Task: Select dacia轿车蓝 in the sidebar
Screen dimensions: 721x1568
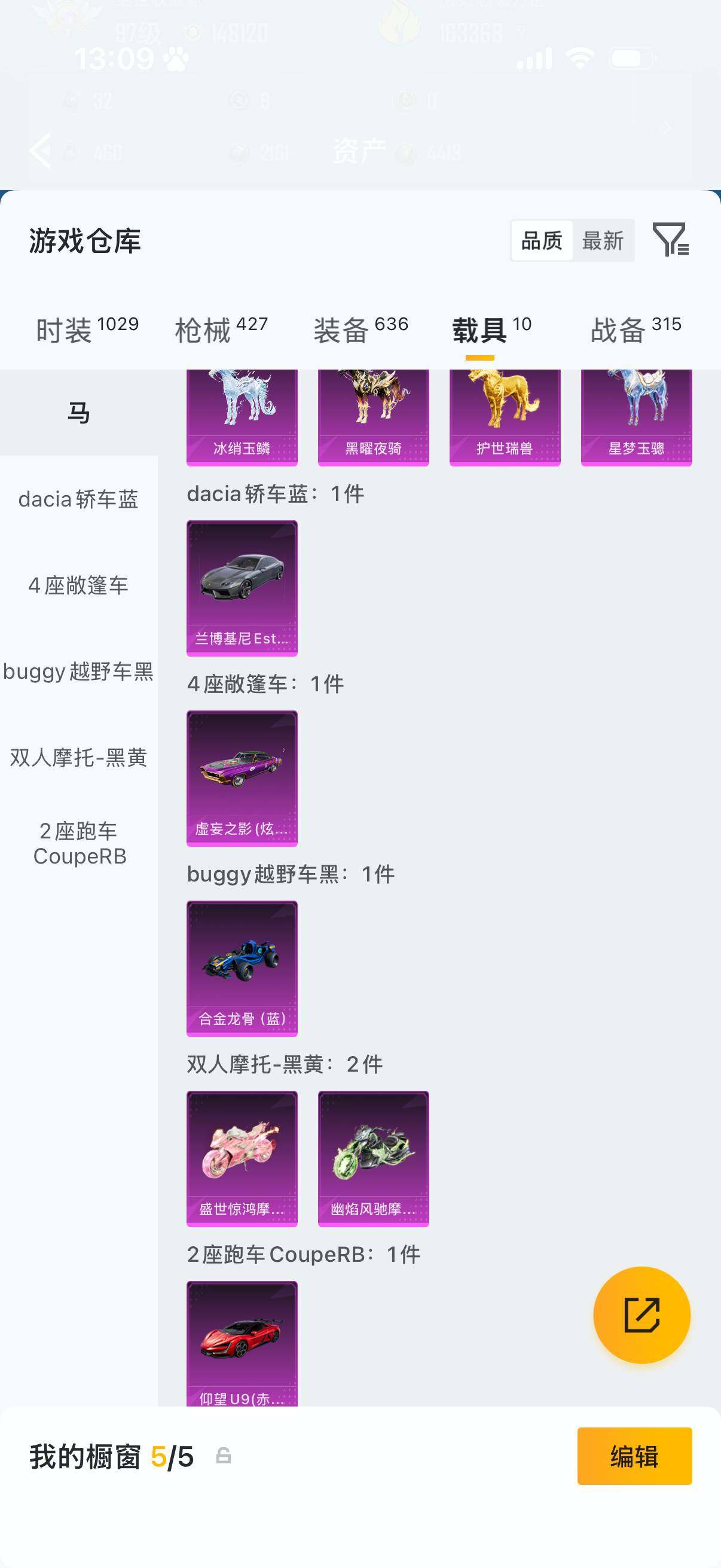Action: tap(78, 499)
